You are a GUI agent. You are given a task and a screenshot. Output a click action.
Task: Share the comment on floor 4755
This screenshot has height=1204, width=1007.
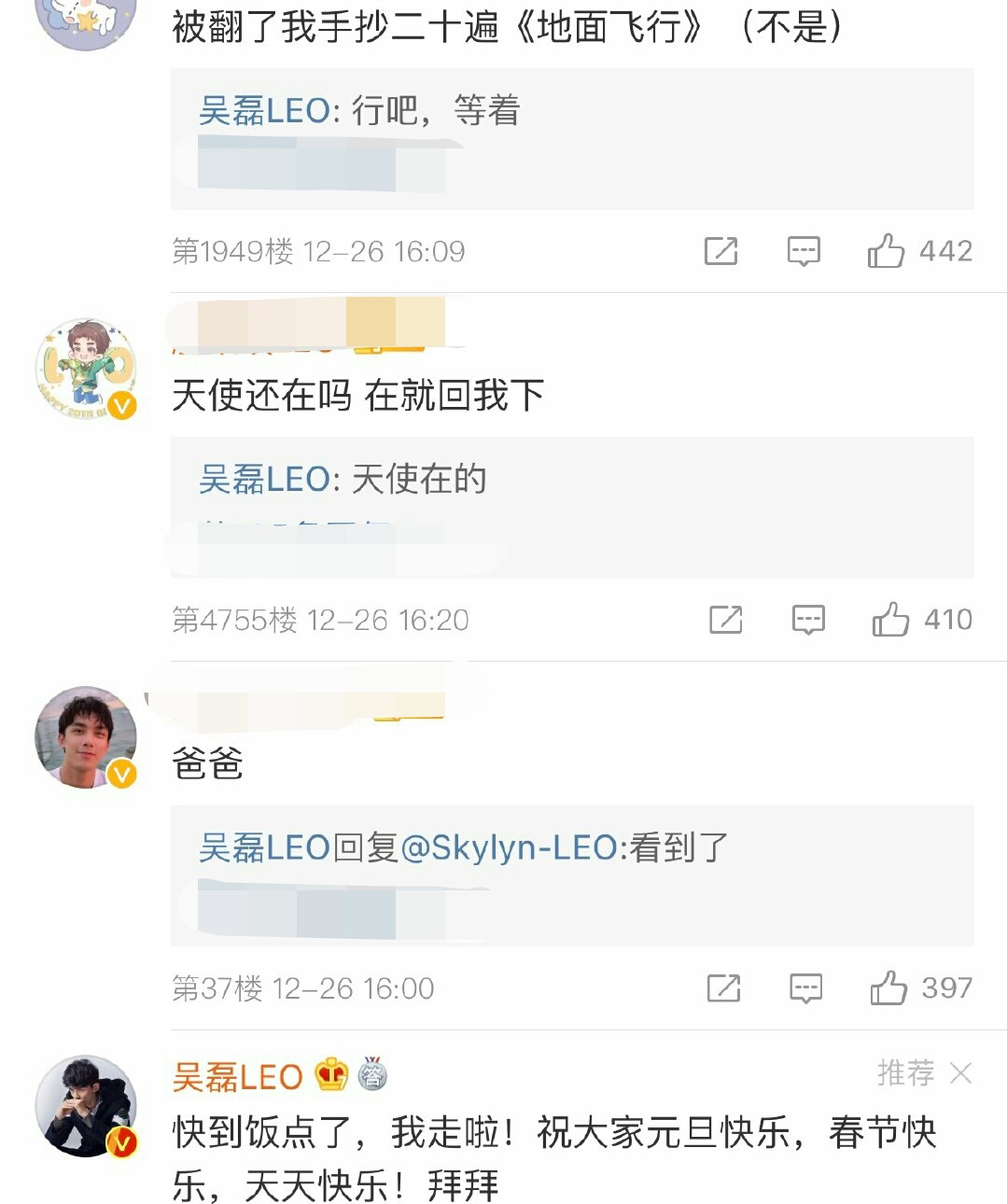(725, 620)
